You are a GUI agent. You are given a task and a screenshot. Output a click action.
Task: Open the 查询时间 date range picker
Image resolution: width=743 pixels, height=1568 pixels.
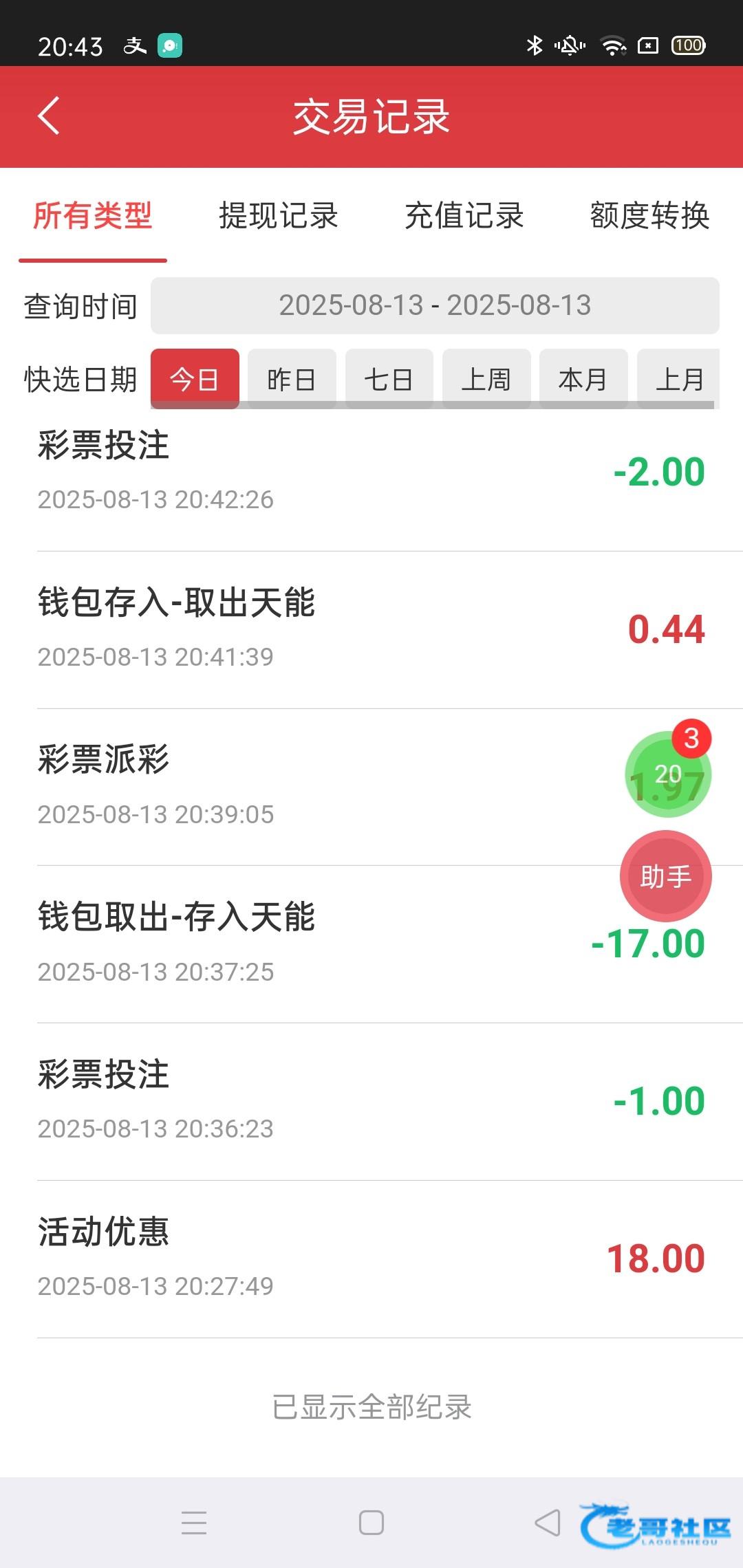(x=435, y=305)
